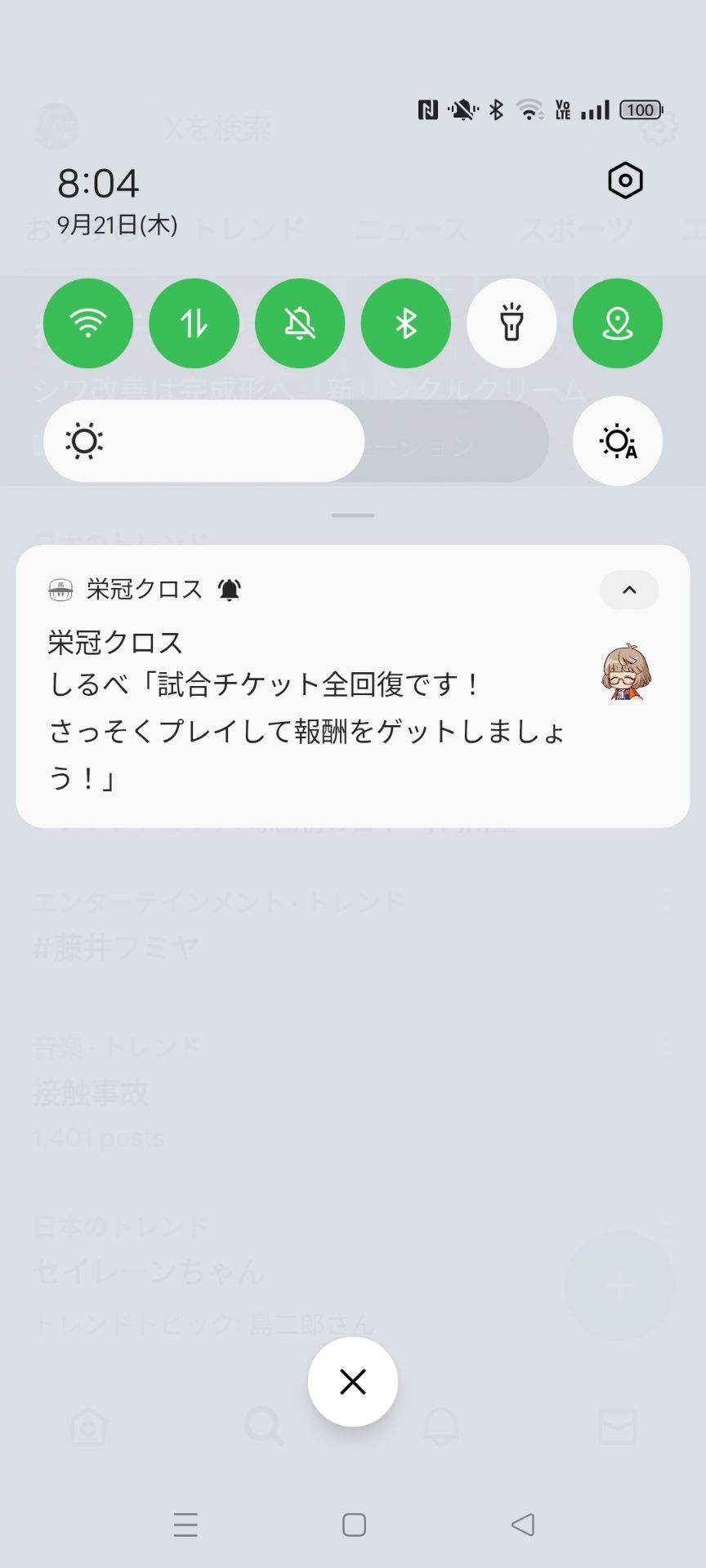The image size is (706, 1568).
Task: Open the search icon in X's bottom bar
Action: click(264, 1427)
